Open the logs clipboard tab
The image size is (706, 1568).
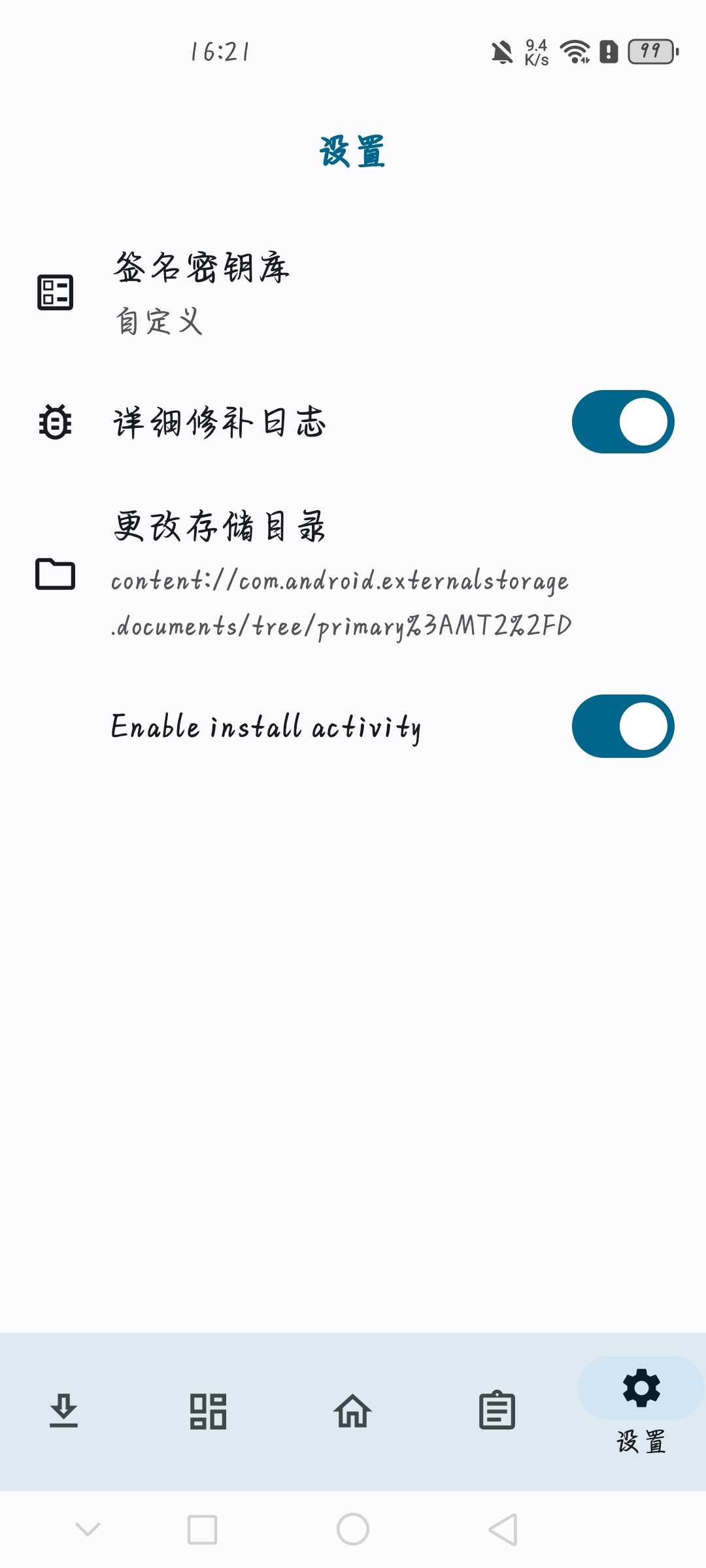pos(497,1410)
